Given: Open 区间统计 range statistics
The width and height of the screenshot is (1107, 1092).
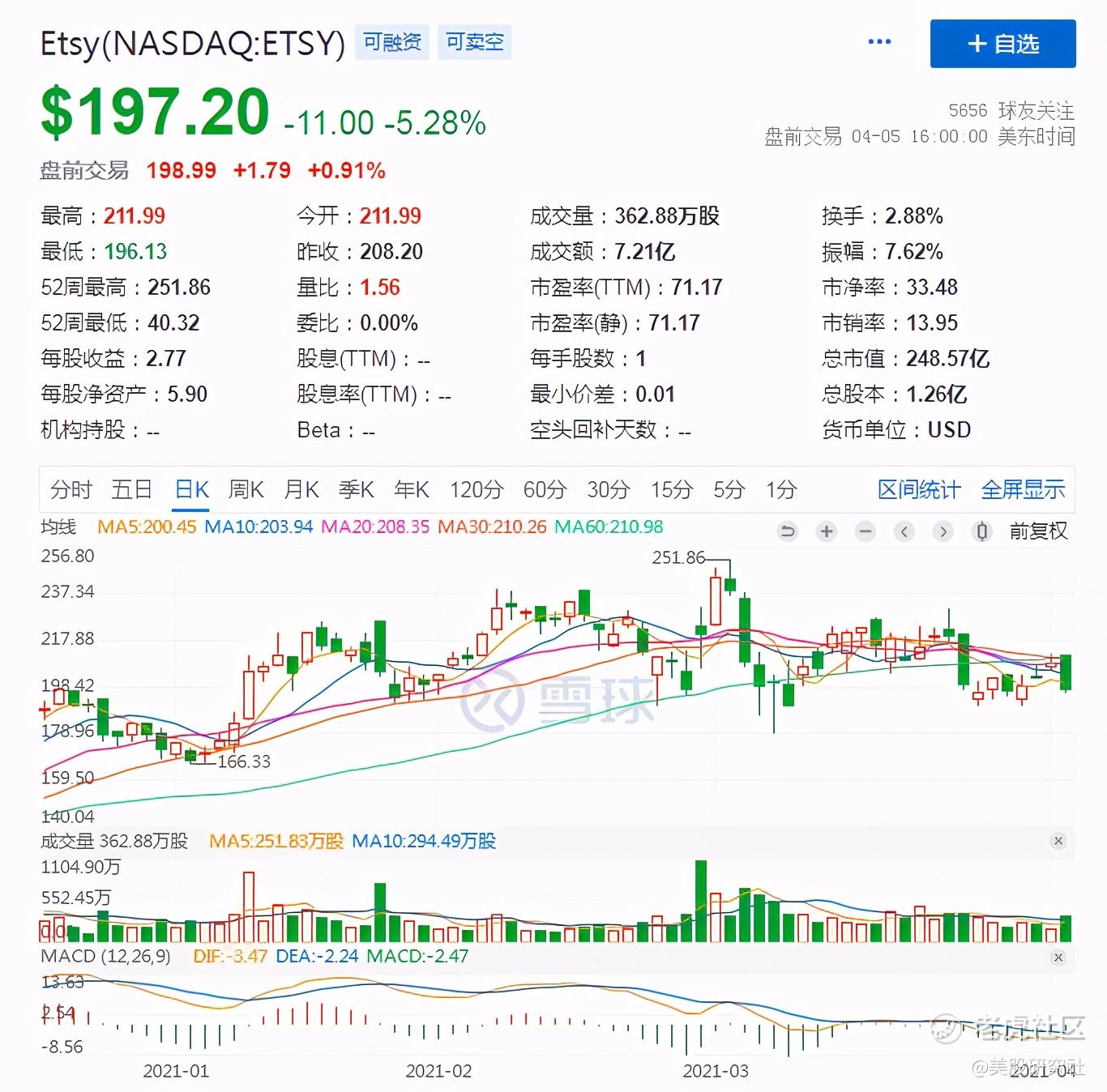Looking at the screenshot, I should point(919,489).
